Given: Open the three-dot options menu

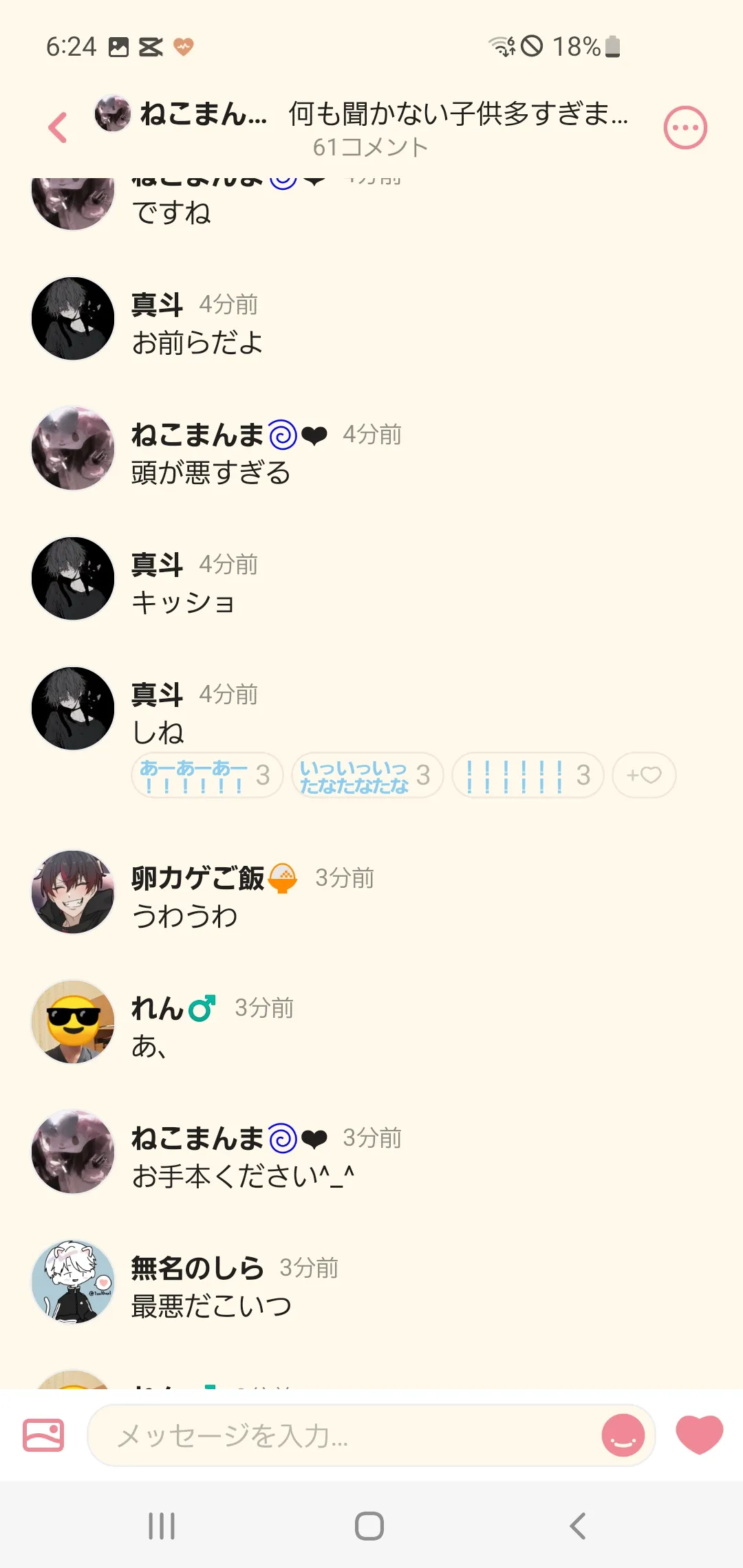Looking at the screenshot, I should (x=685, y=128).
